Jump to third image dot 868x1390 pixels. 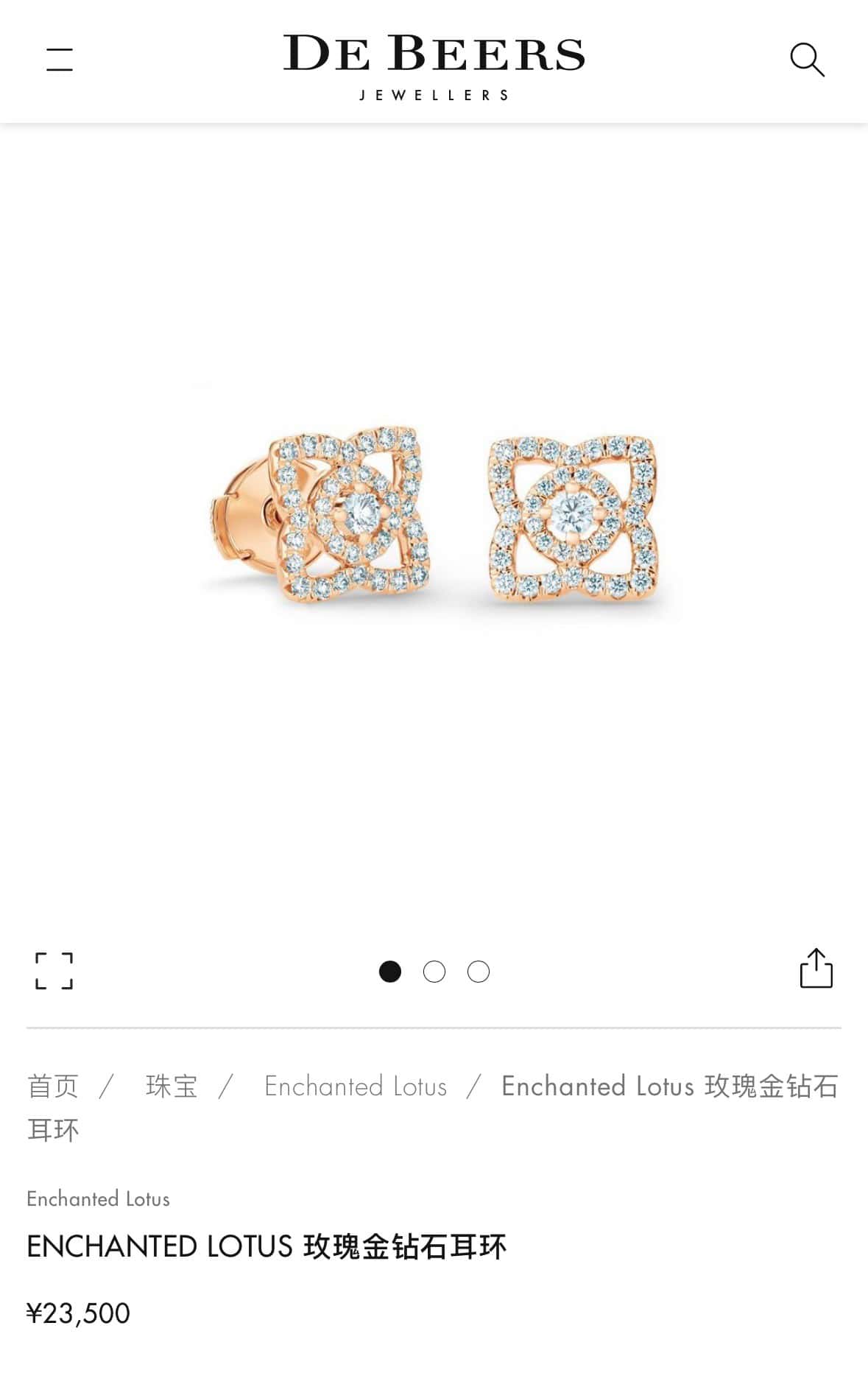(x=479, y=972)
